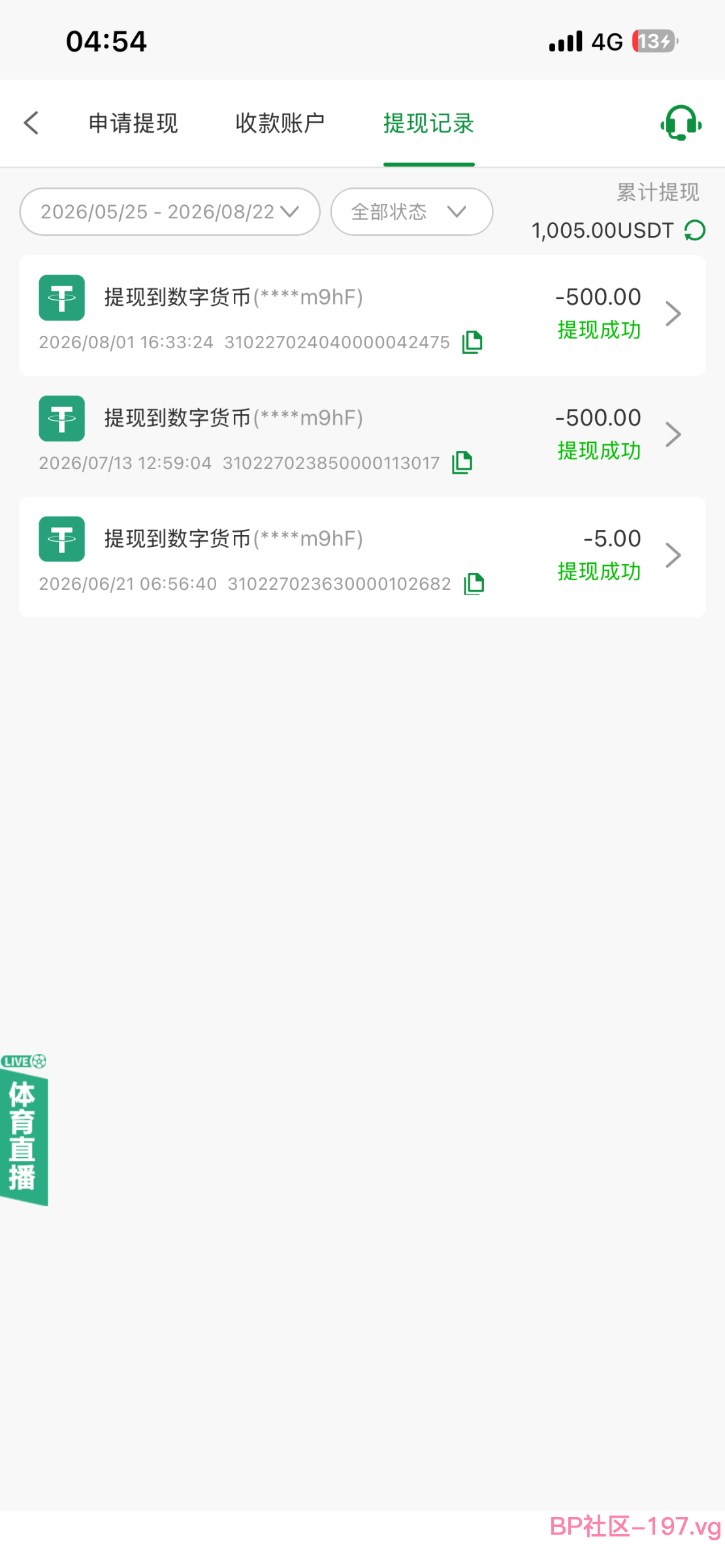The image size is (725, 1568).
Task: Copy order number 310227023850000113017
Action: click(x=462, y=463)
